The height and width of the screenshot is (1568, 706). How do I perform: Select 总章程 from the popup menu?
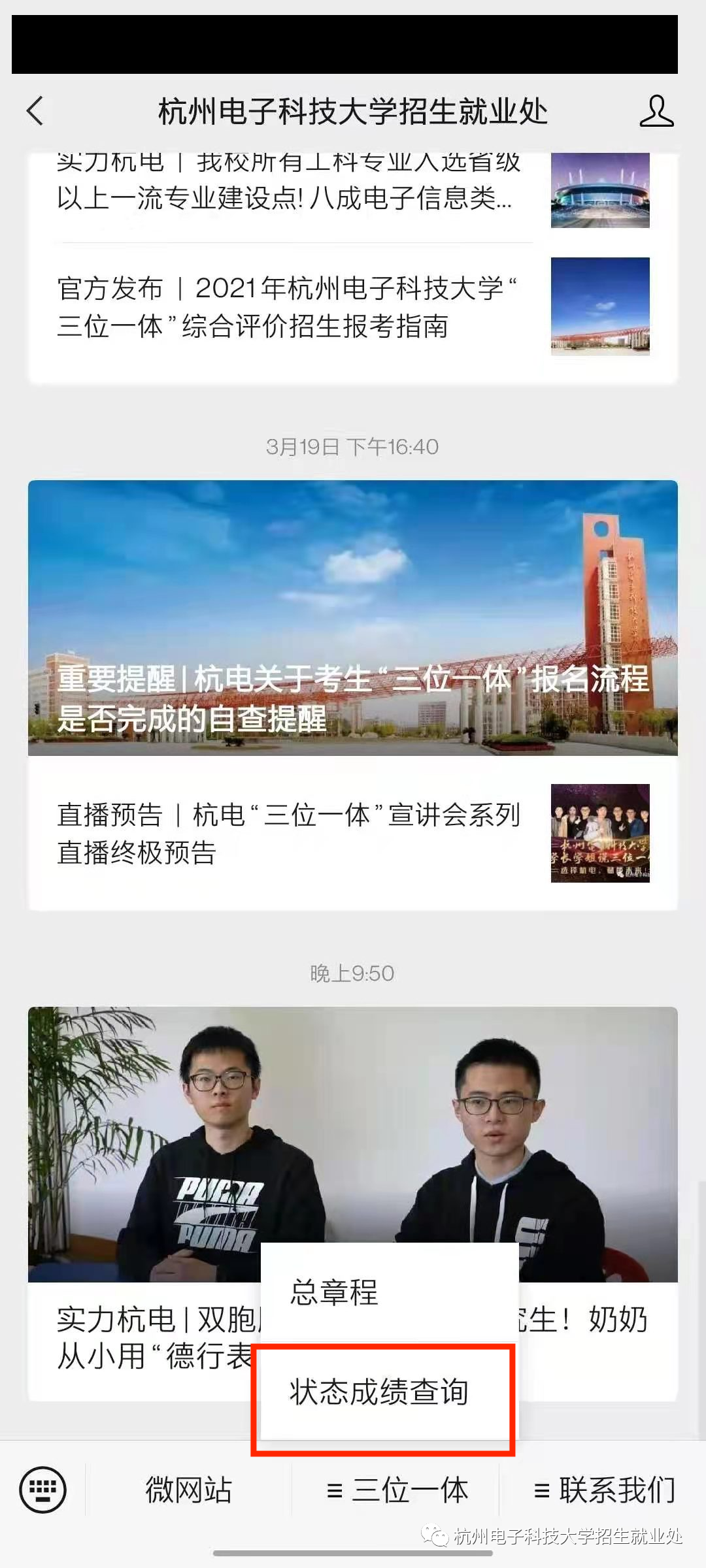click(x=335, y=1292)
